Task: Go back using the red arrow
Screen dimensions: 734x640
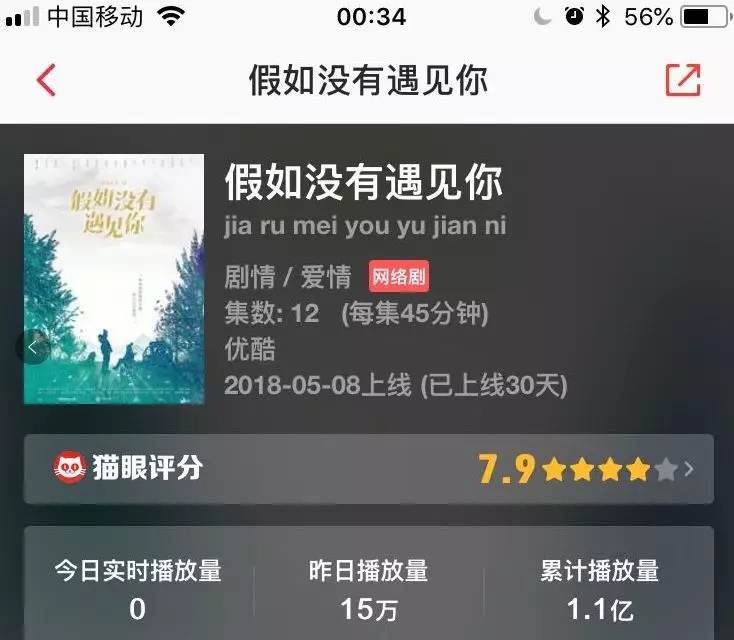Action: pyautogui.click(x=46, y=80)
